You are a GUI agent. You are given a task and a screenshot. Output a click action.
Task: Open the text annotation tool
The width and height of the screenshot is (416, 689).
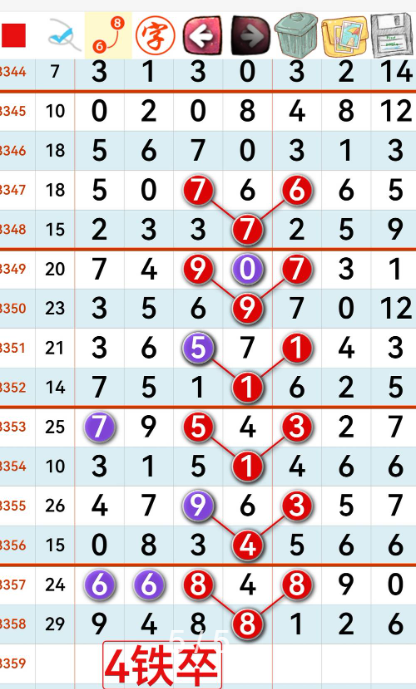point(155,35)
